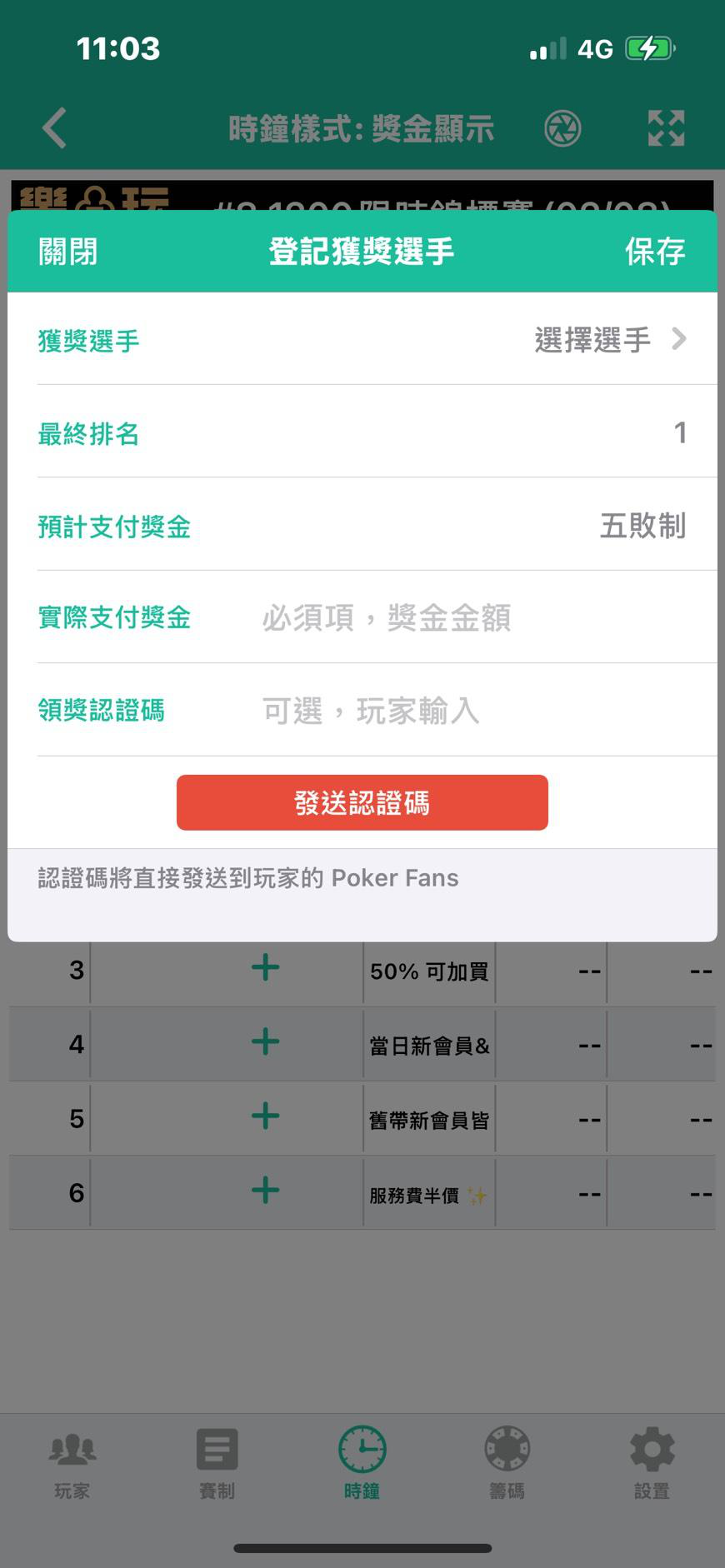Add a winner for rank 3

coord(265,968)
